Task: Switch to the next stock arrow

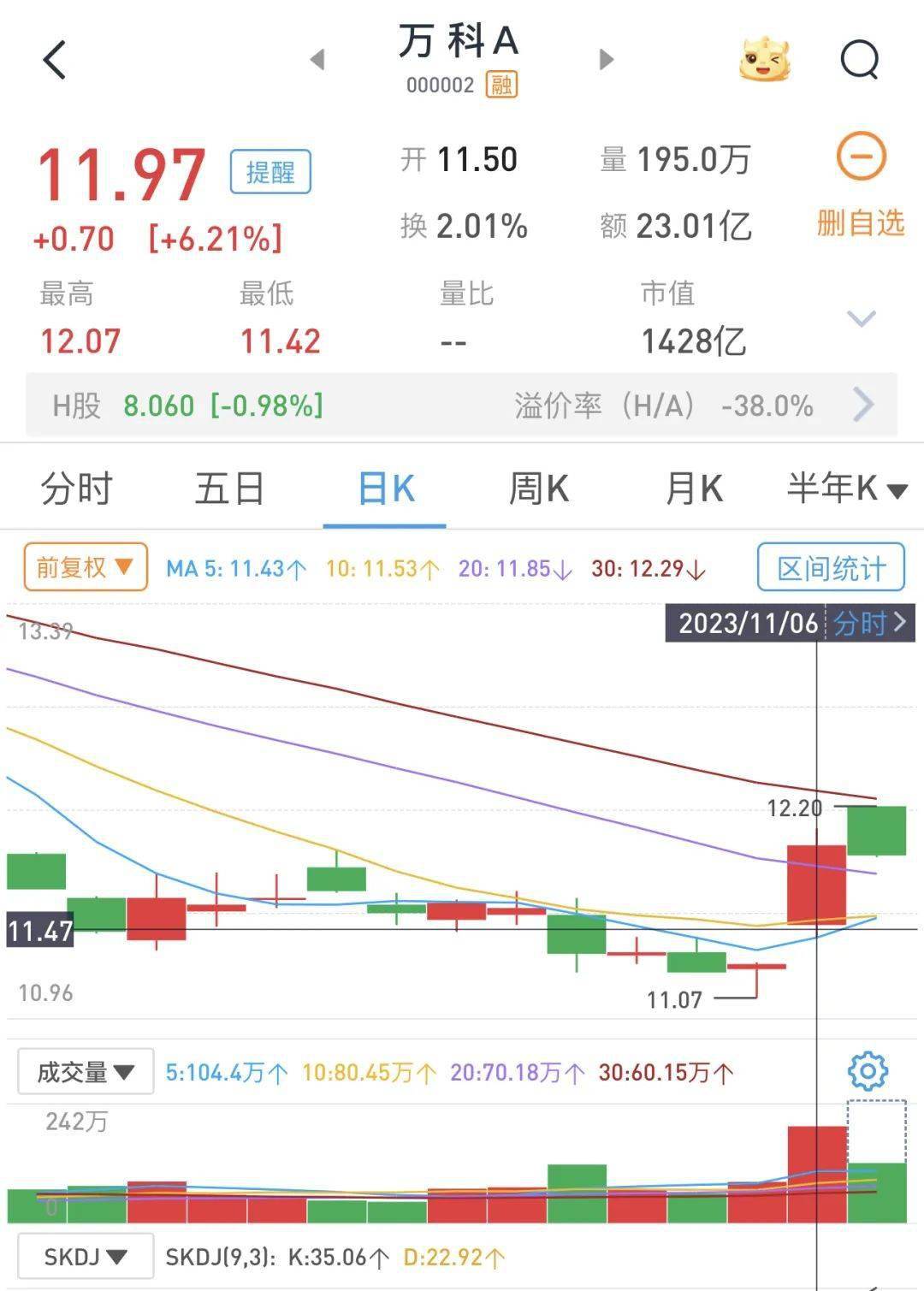Action: [x=607, y=60]
